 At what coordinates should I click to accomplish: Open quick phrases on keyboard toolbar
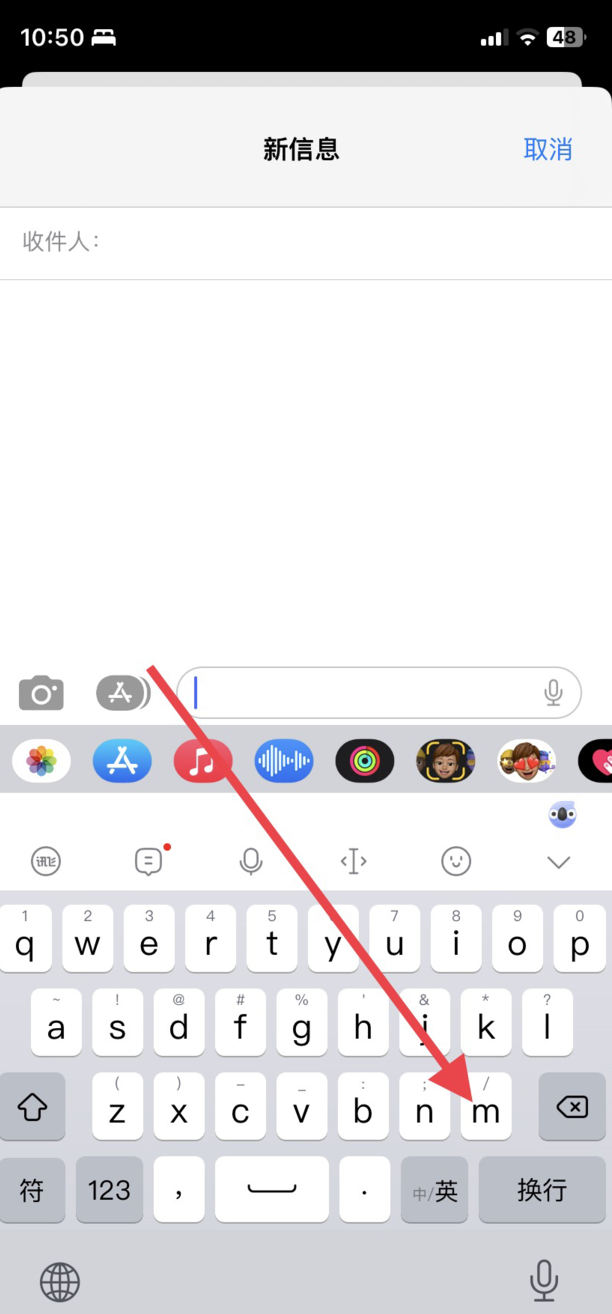click(x=149, y=861)
